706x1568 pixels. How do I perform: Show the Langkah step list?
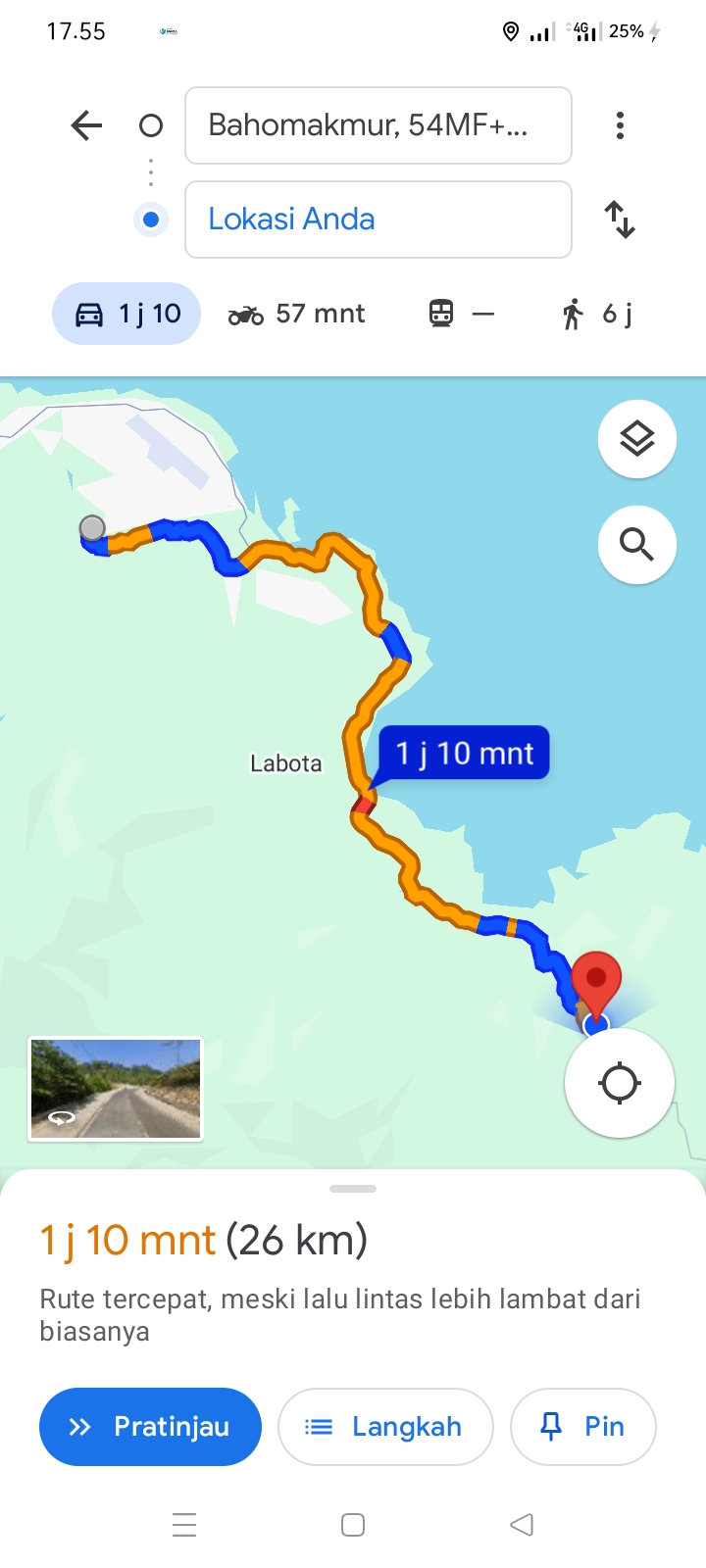pos(385,1427)
